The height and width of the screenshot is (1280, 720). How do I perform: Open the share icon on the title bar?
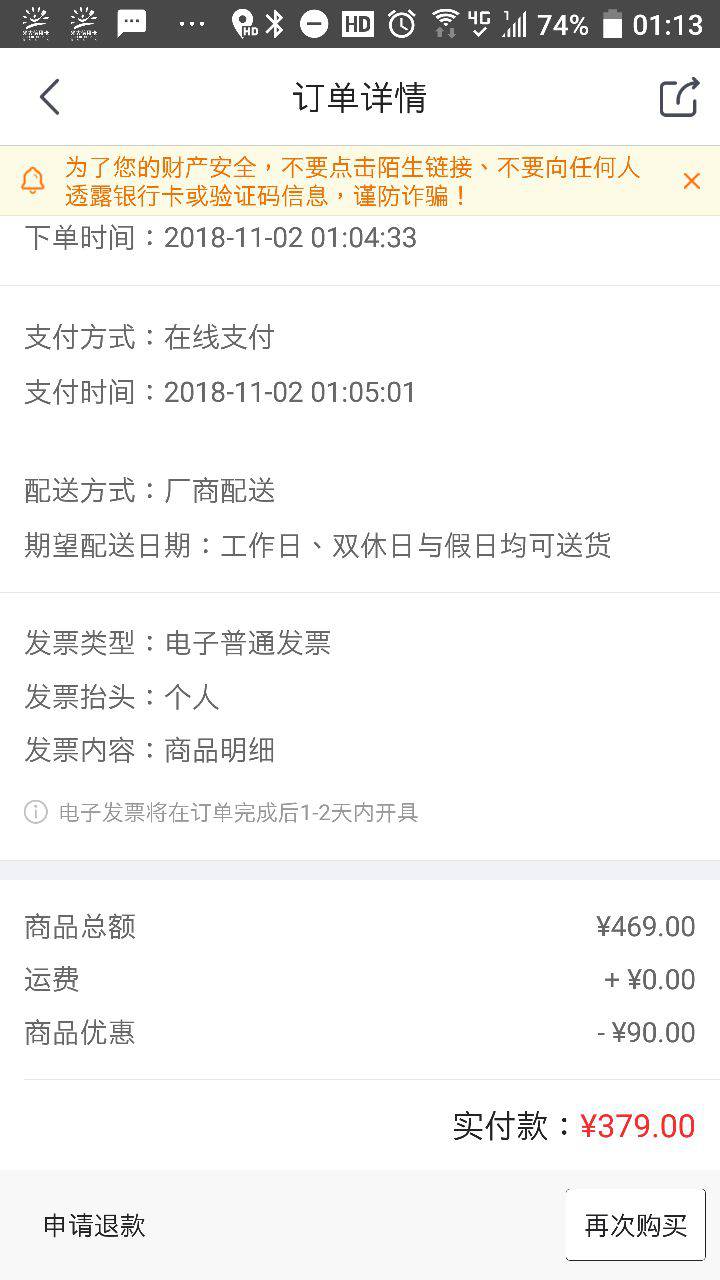[679, 97]
